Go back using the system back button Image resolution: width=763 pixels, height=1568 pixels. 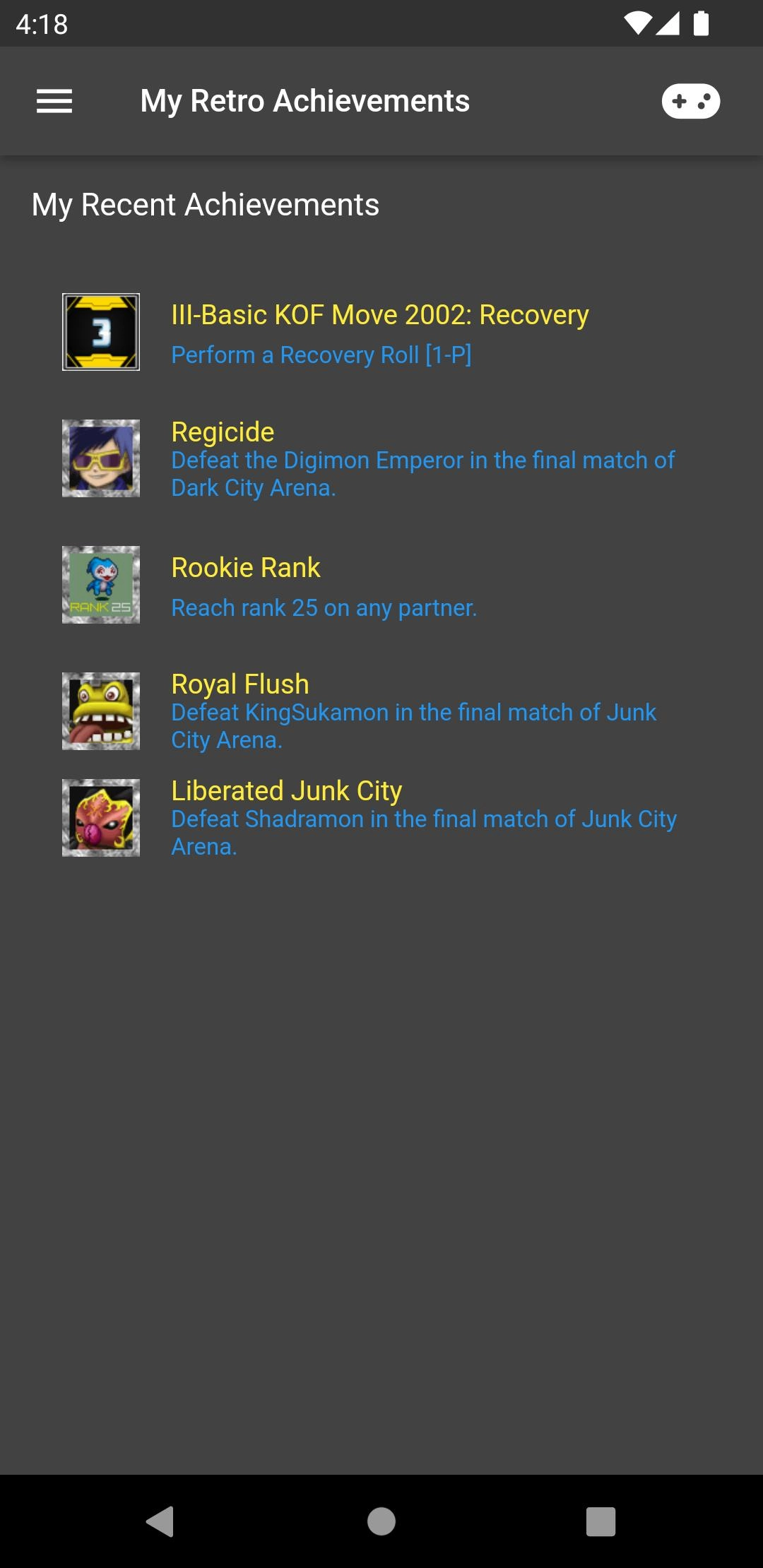160,1521
